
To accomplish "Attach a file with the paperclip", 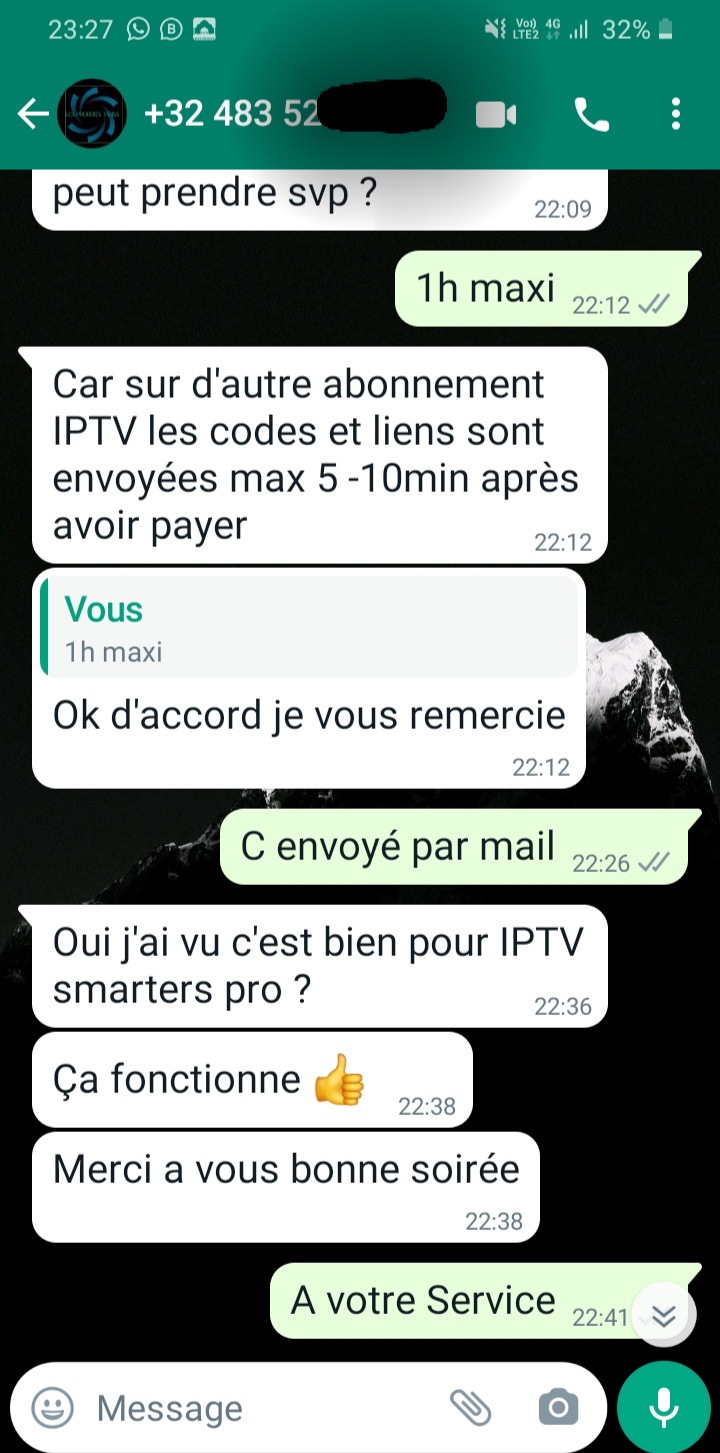I will (x=470, y=1408).
